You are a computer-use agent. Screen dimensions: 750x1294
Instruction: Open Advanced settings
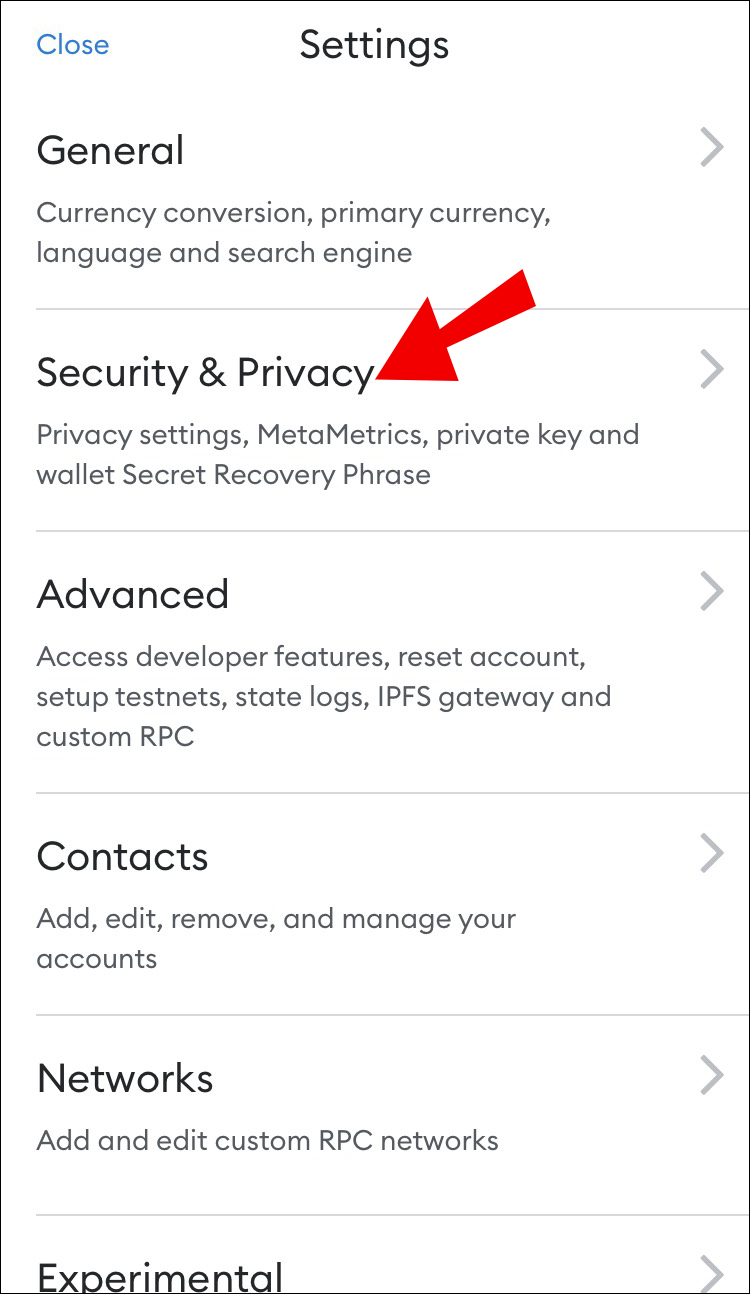(375, 660)
